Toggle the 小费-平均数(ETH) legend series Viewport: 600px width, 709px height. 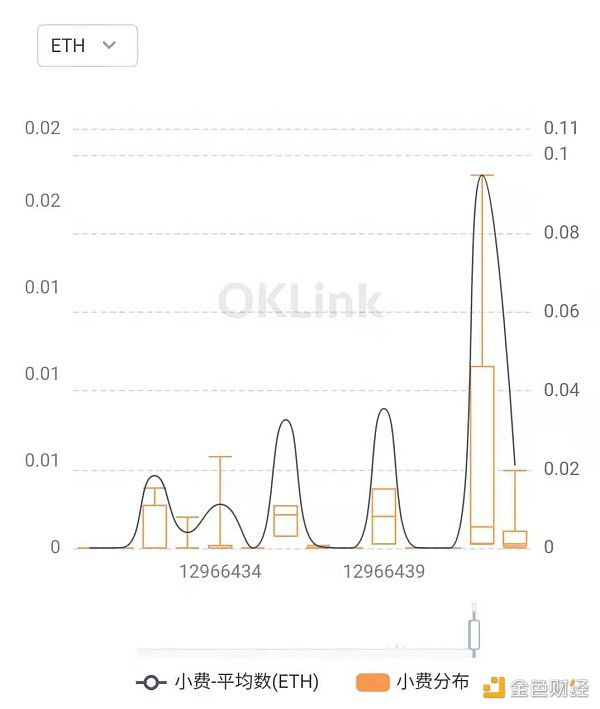coord(227,682)
